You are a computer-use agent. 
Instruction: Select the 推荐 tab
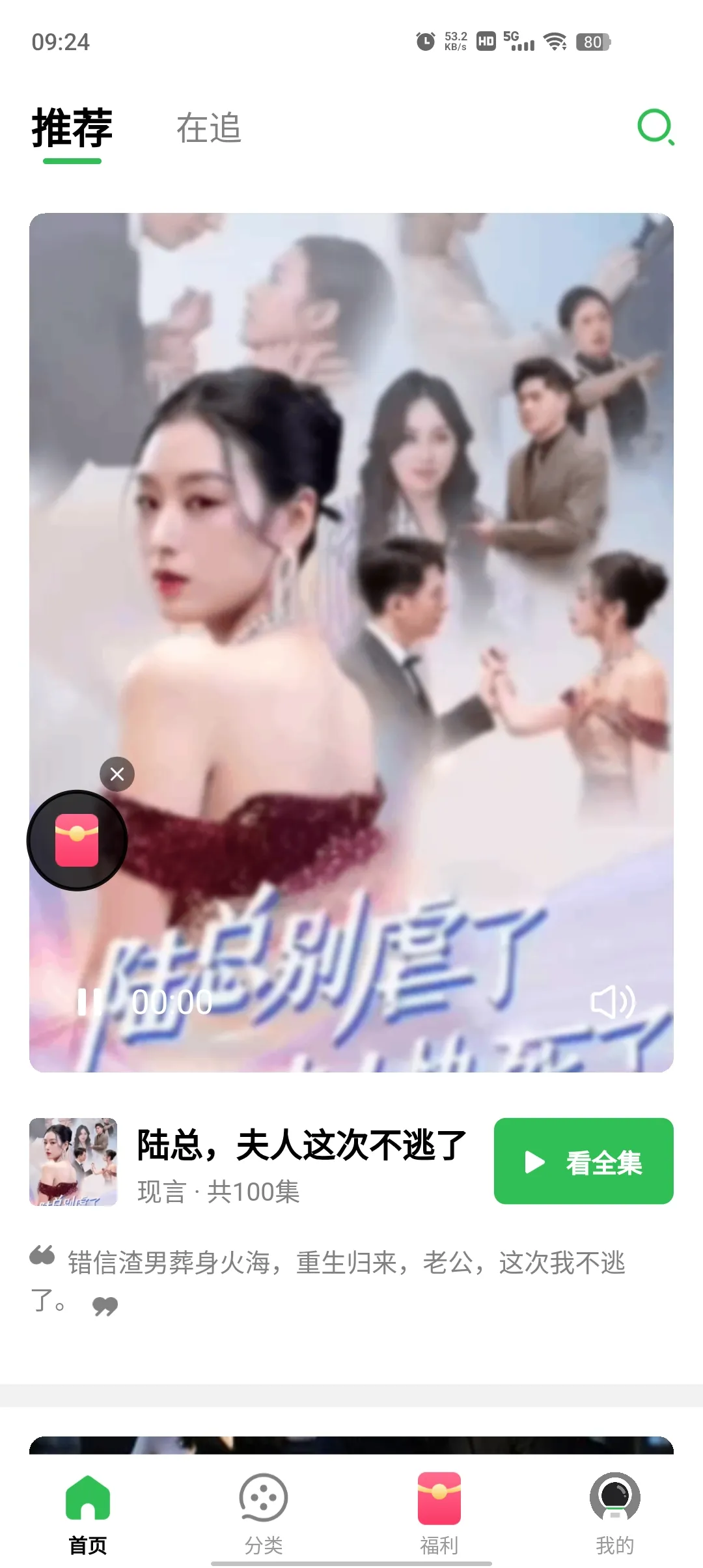click(72, 128)
